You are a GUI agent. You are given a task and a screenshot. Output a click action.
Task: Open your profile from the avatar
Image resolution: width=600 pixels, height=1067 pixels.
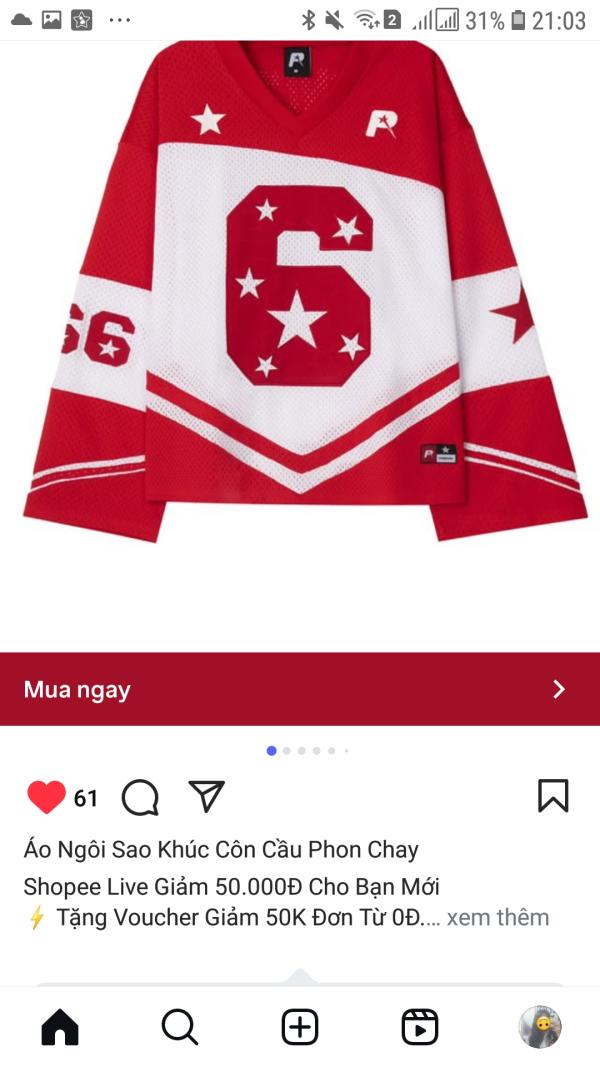coord(540,1027)
